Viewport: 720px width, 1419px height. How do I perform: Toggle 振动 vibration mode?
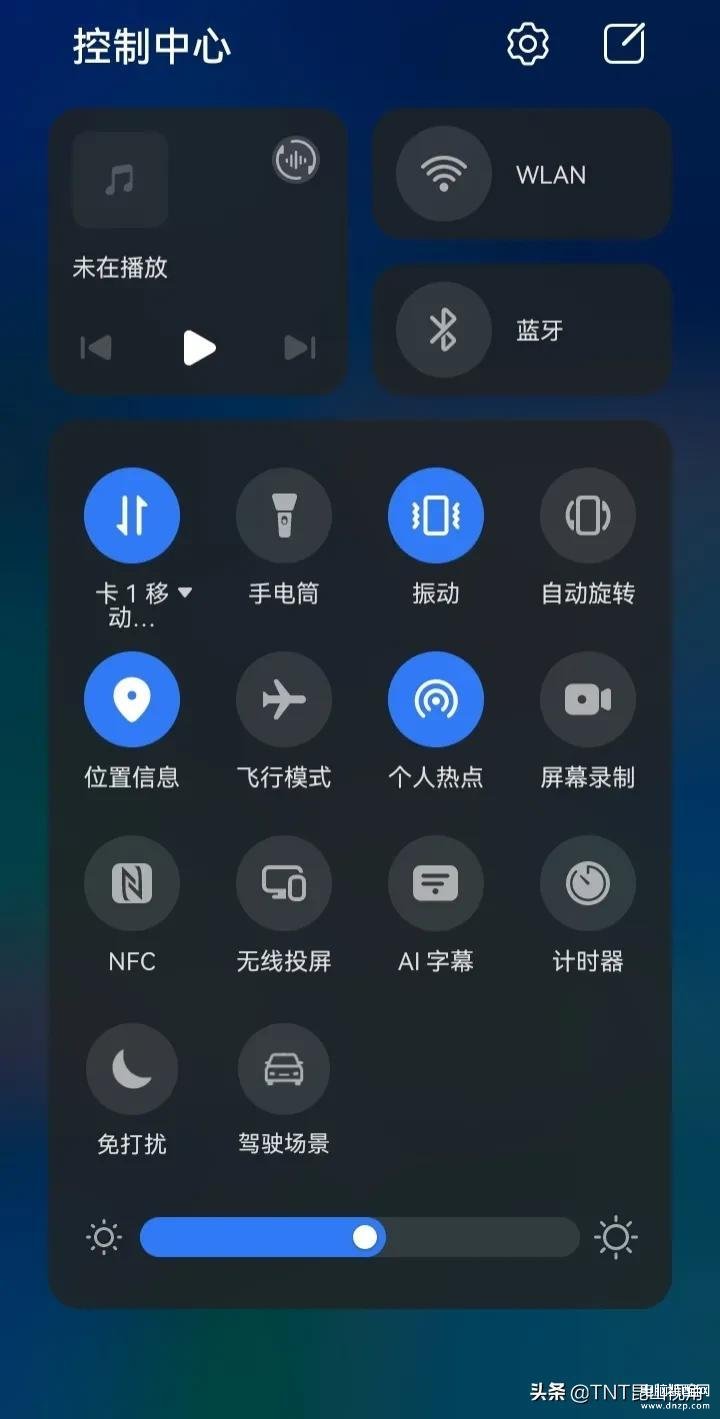[x=436, y=516]
